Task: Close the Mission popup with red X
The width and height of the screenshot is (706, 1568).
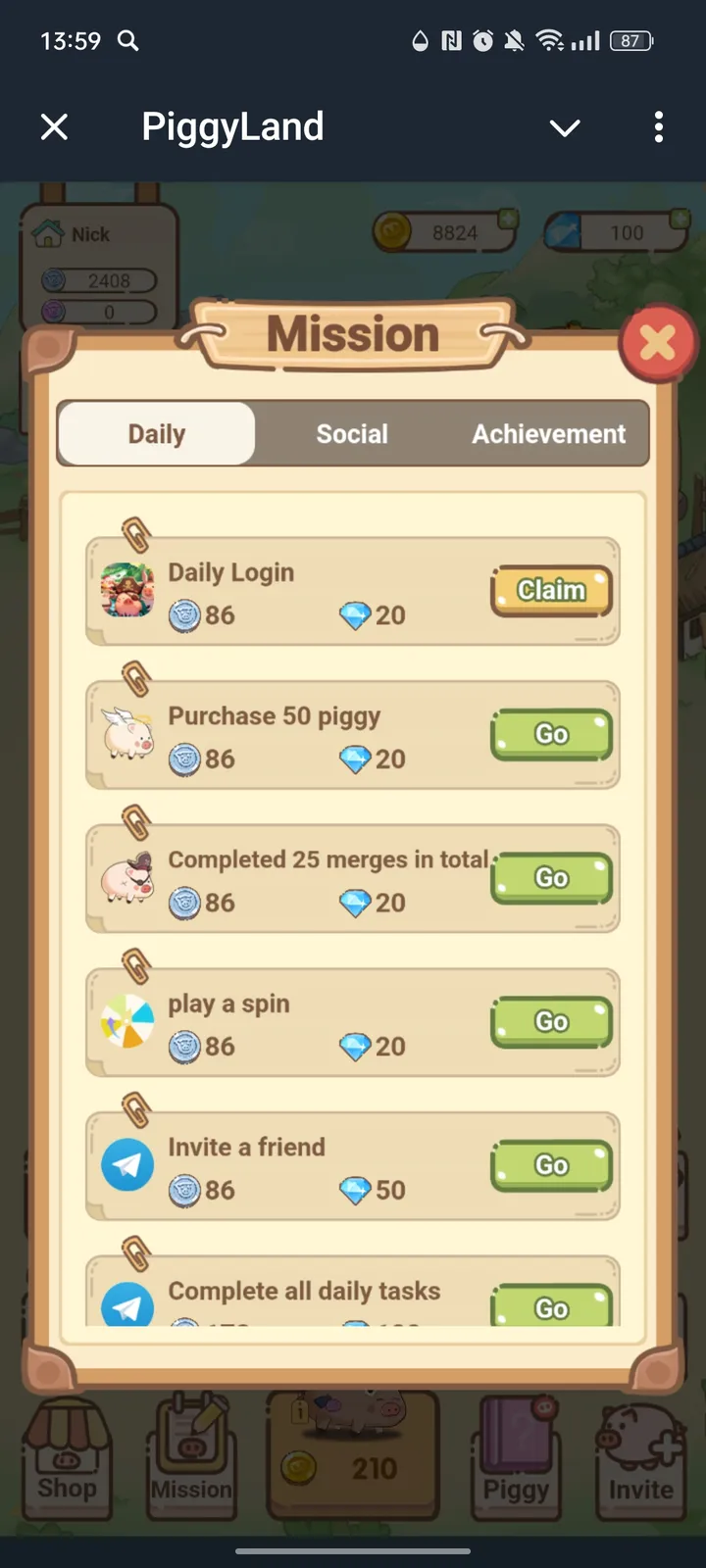Action: click(658, 343)
